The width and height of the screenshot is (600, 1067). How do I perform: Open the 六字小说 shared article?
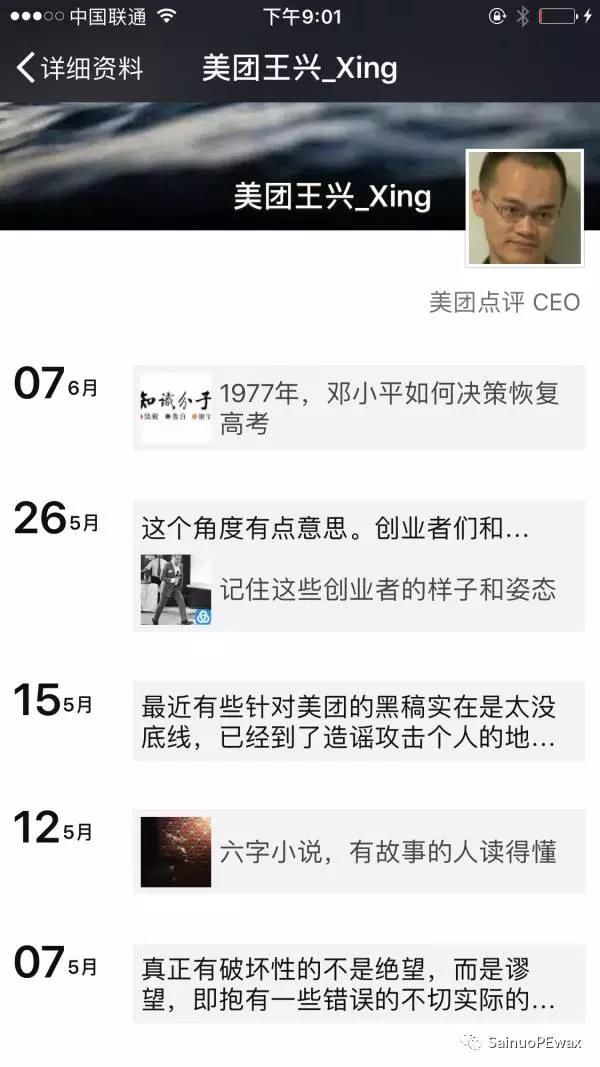[359, 852]
